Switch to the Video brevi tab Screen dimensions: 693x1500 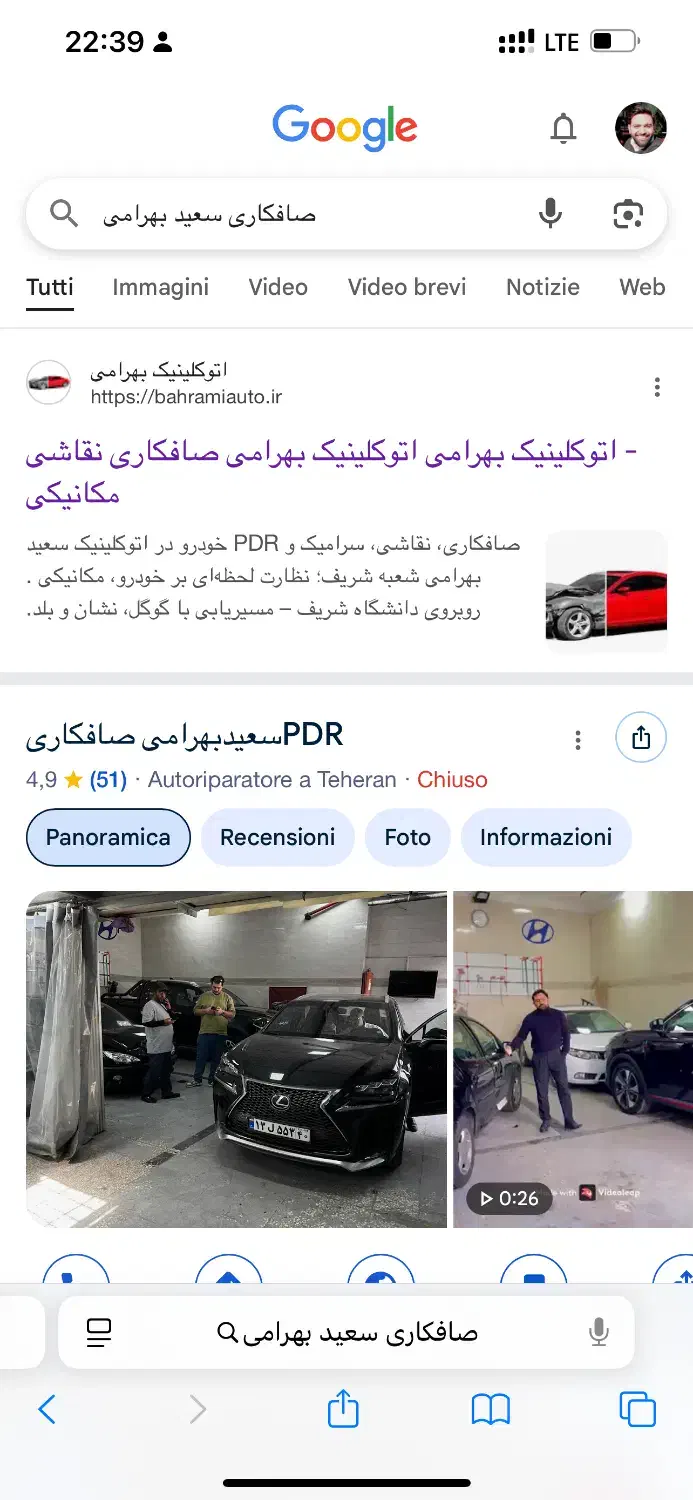406,287
